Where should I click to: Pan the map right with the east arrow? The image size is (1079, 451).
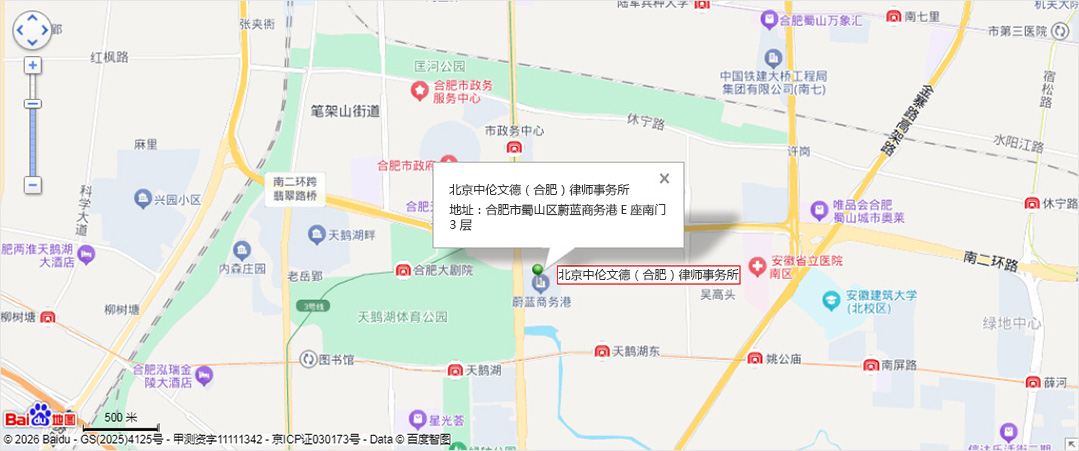(44, 30)
